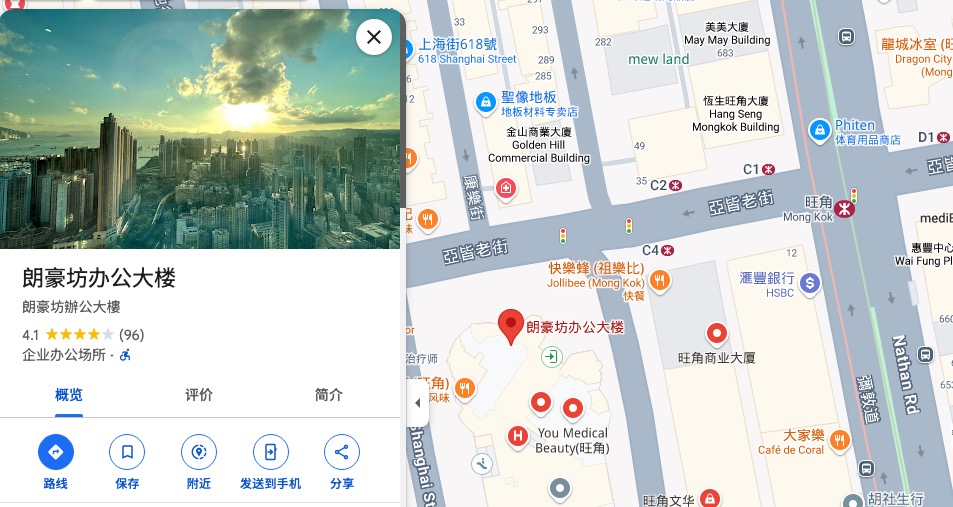This screenshot has height=507, width=953.
Task: Save this place with 保存
Action: pyautogui.click(x=127, y=453)
